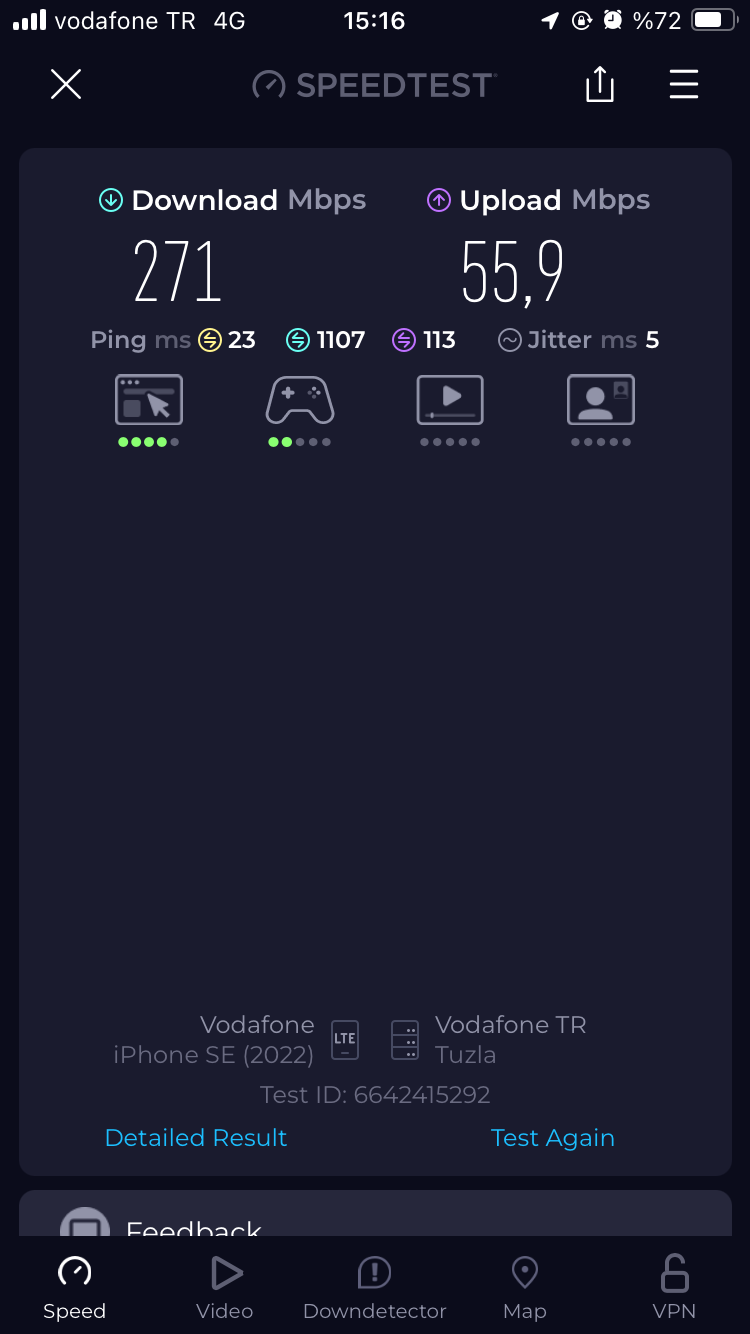Open the Detailed Result link
The image size is (750, 1334).
[x=196, y=1138]
